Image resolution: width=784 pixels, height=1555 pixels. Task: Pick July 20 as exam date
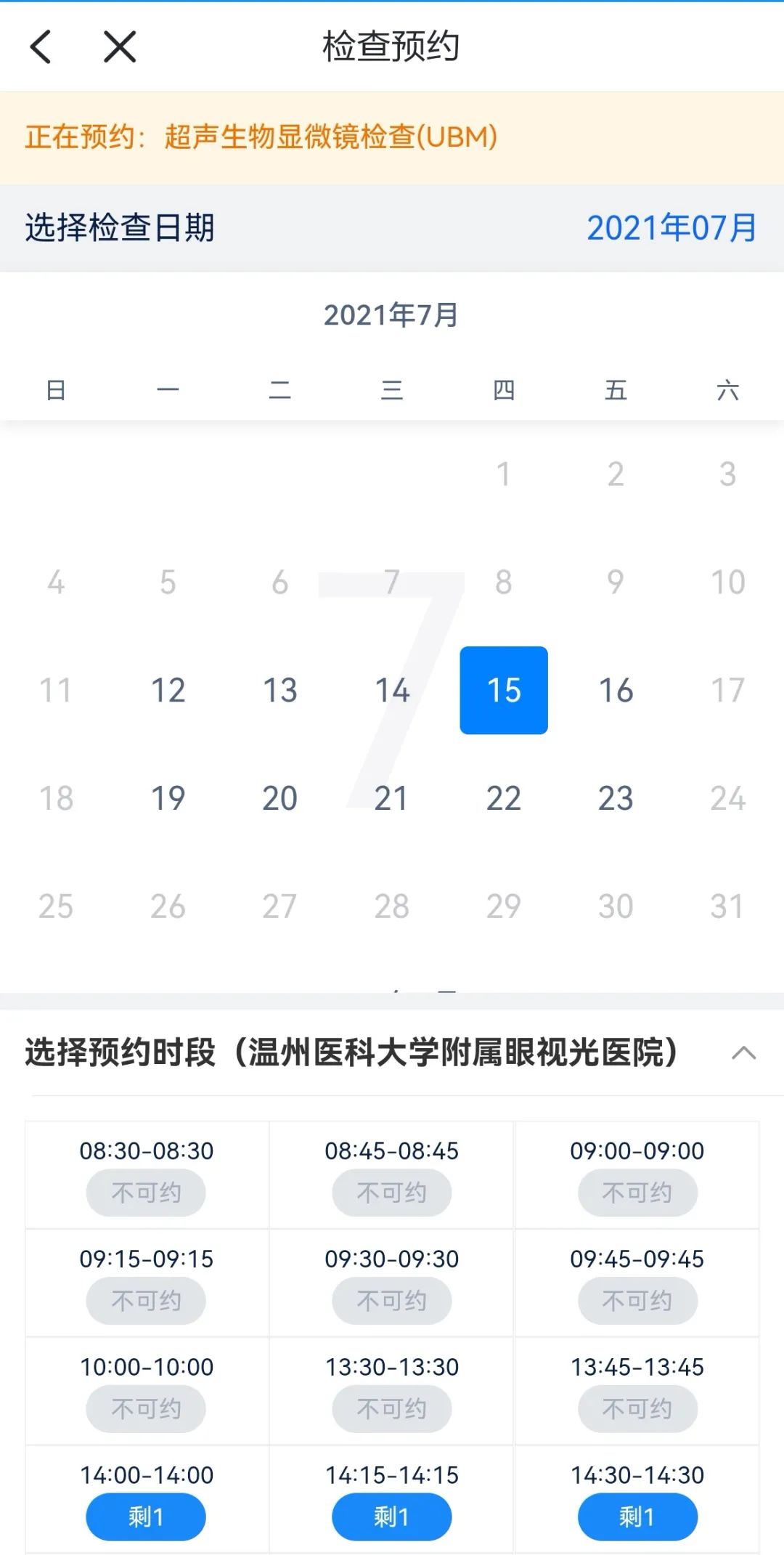point(279,798)
